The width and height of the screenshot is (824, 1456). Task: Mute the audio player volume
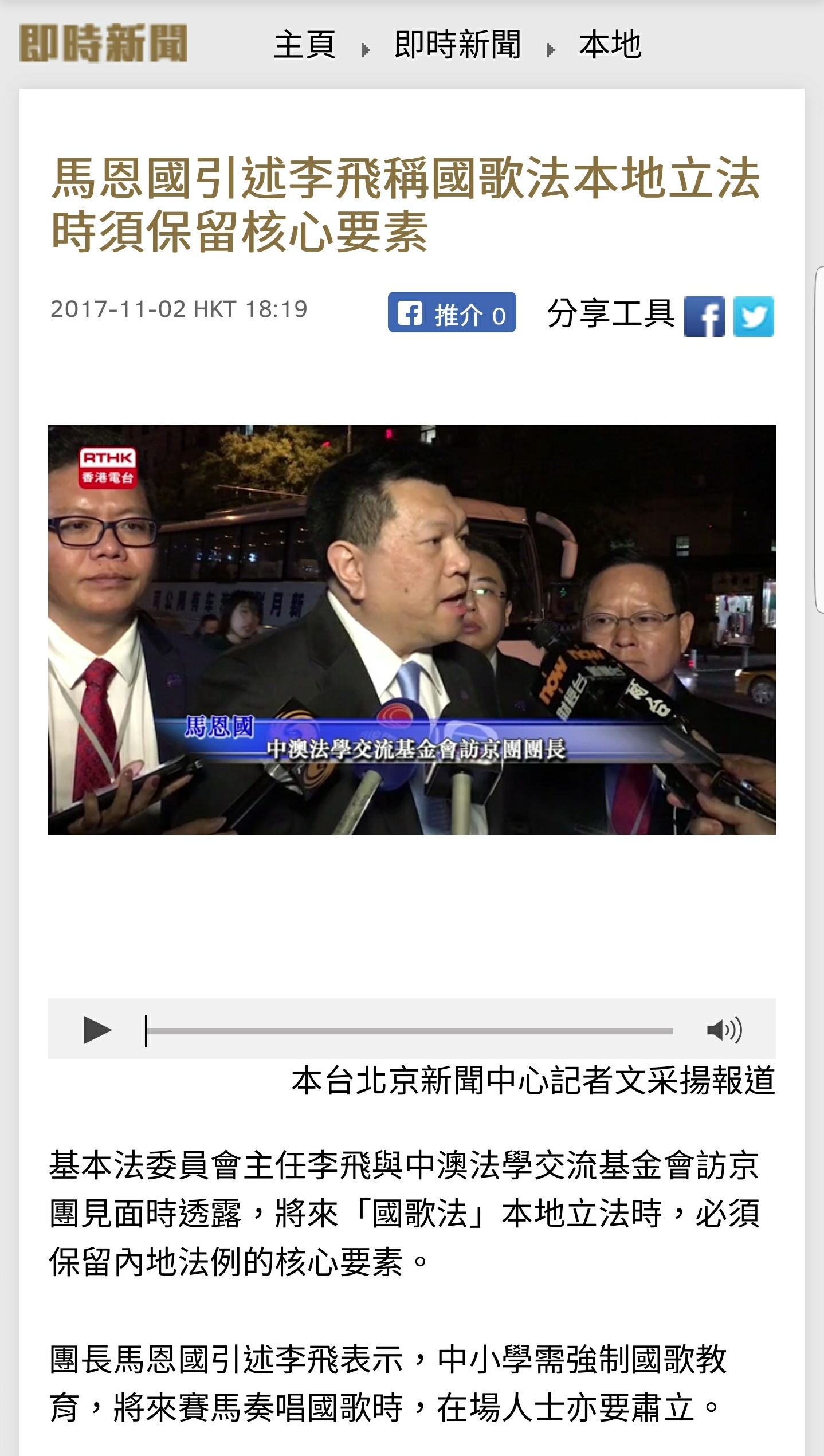coord(724,1030)
